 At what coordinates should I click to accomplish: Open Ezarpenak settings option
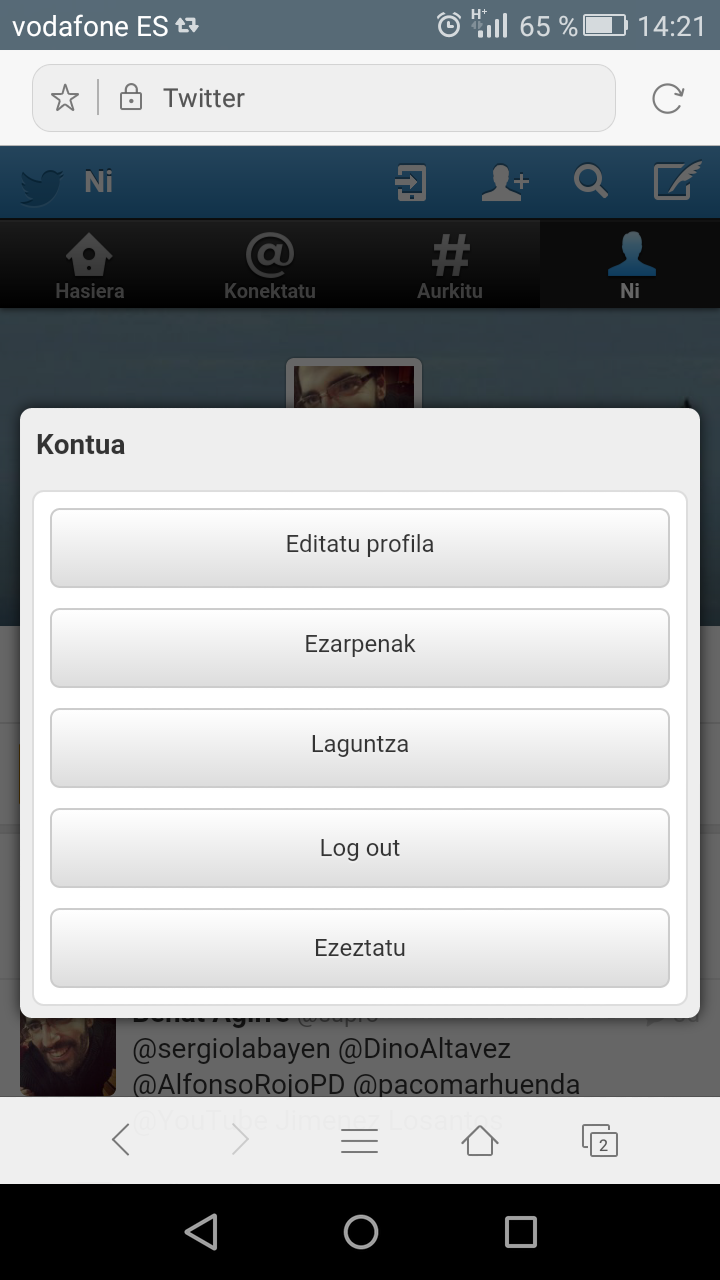[x=360, y=647]
